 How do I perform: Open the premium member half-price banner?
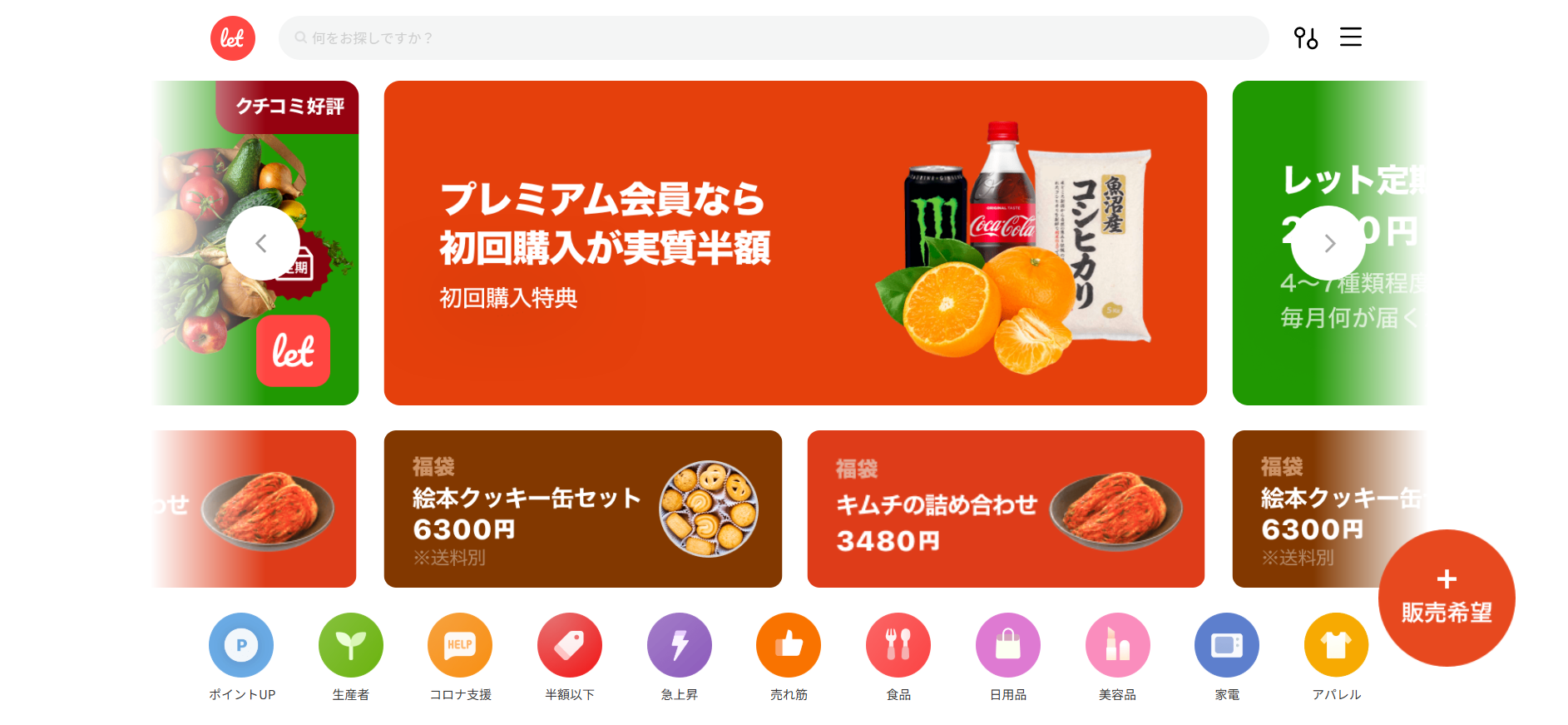[794, 243]
